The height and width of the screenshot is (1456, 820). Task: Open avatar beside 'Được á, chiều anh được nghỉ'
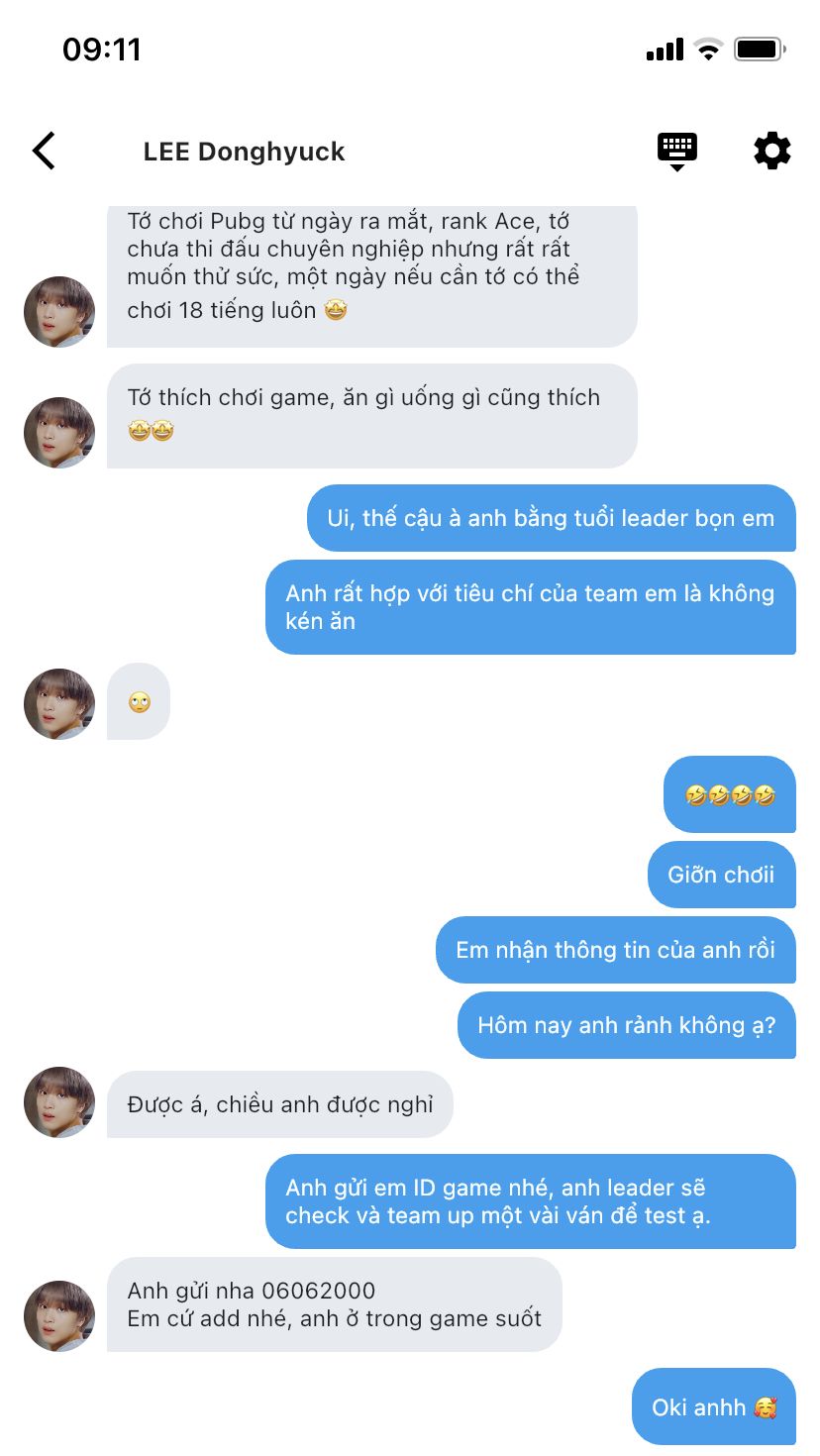pos(59,1102)
